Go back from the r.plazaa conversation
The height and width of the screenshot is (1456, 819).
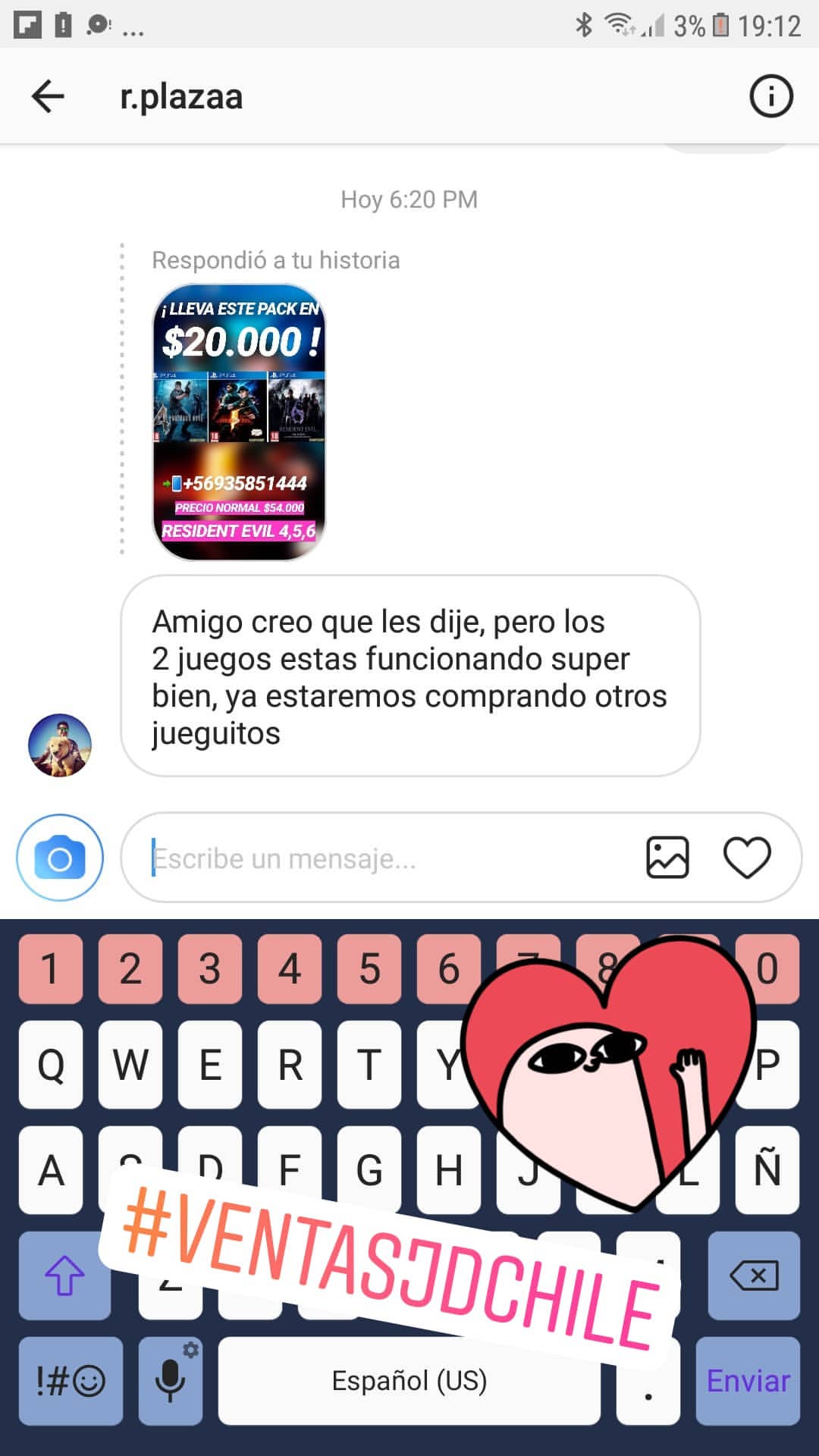point(48,96)
